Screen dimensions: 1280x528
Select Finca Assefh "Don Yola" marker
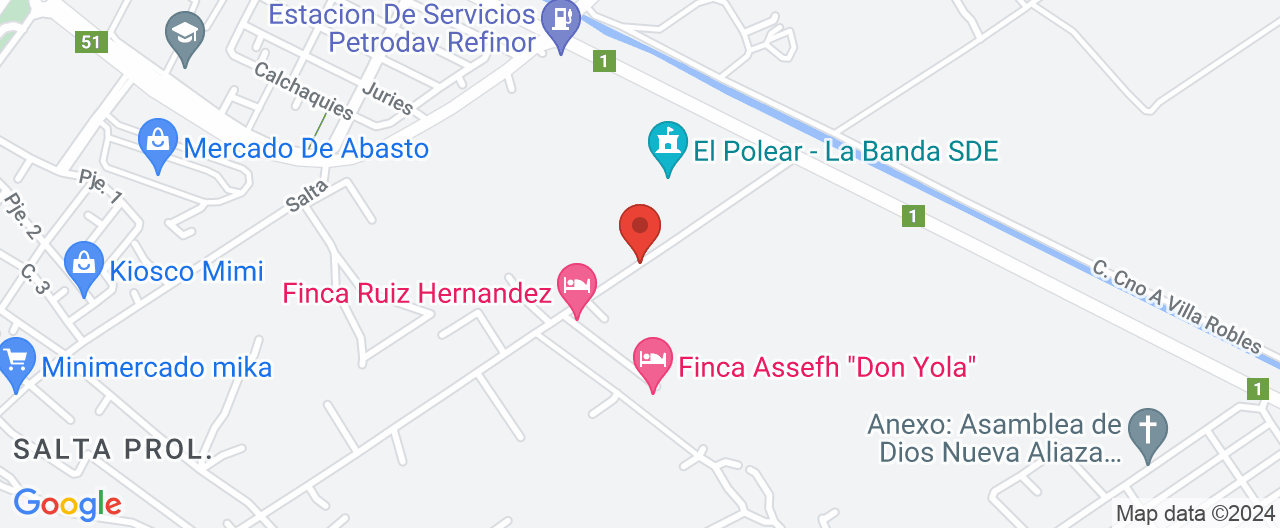[x=653, y=360]
